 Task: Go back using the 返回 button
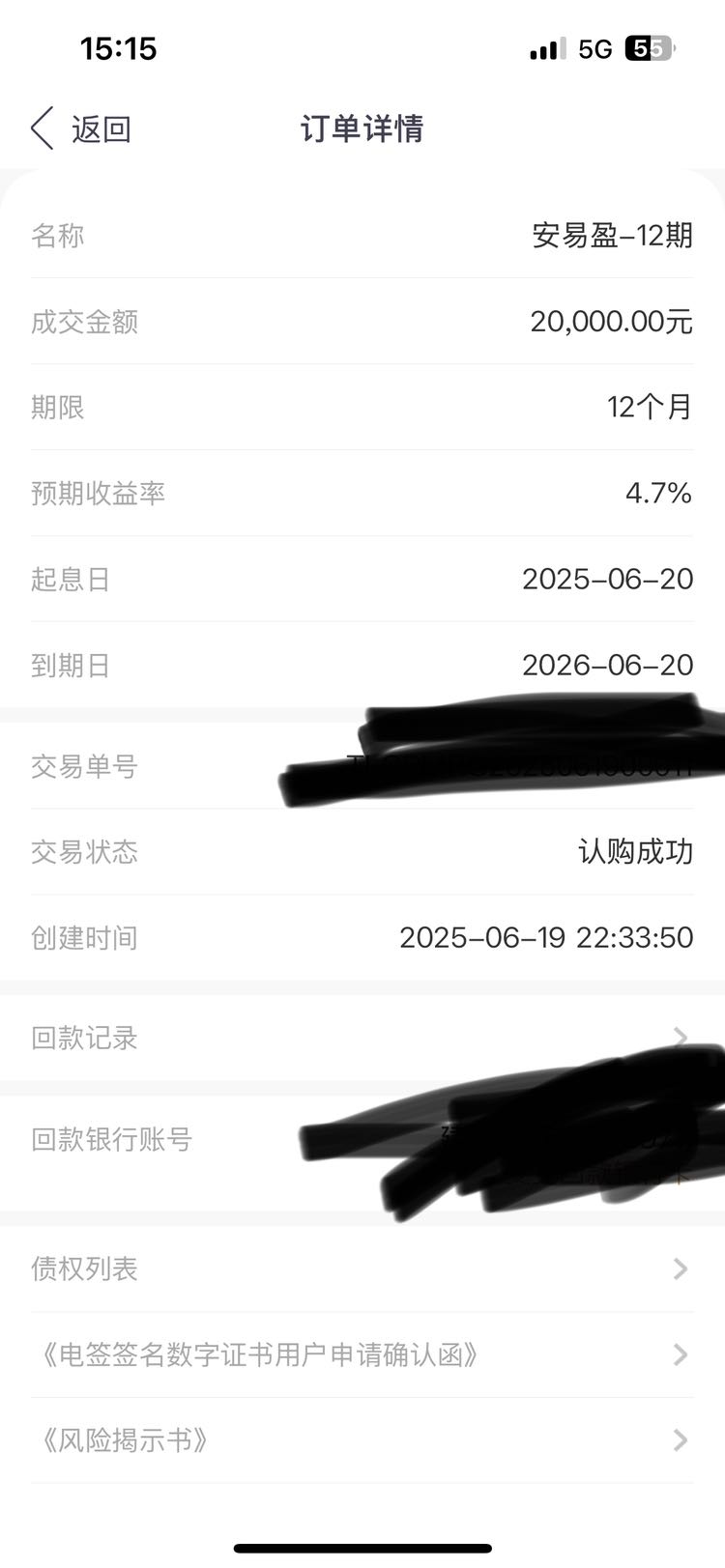point(81,128)
